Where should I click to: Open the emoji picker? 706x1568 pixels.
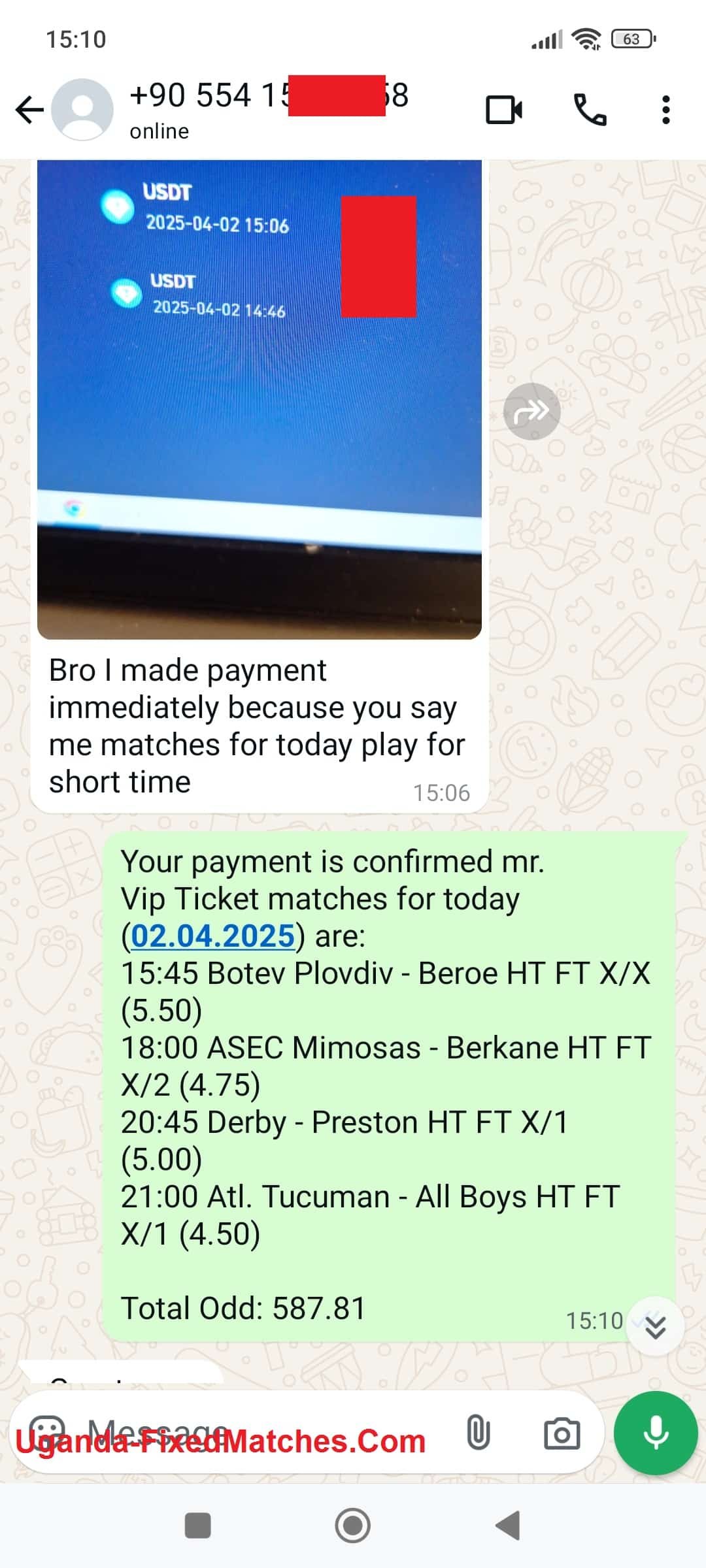[x=48, y=1432]
